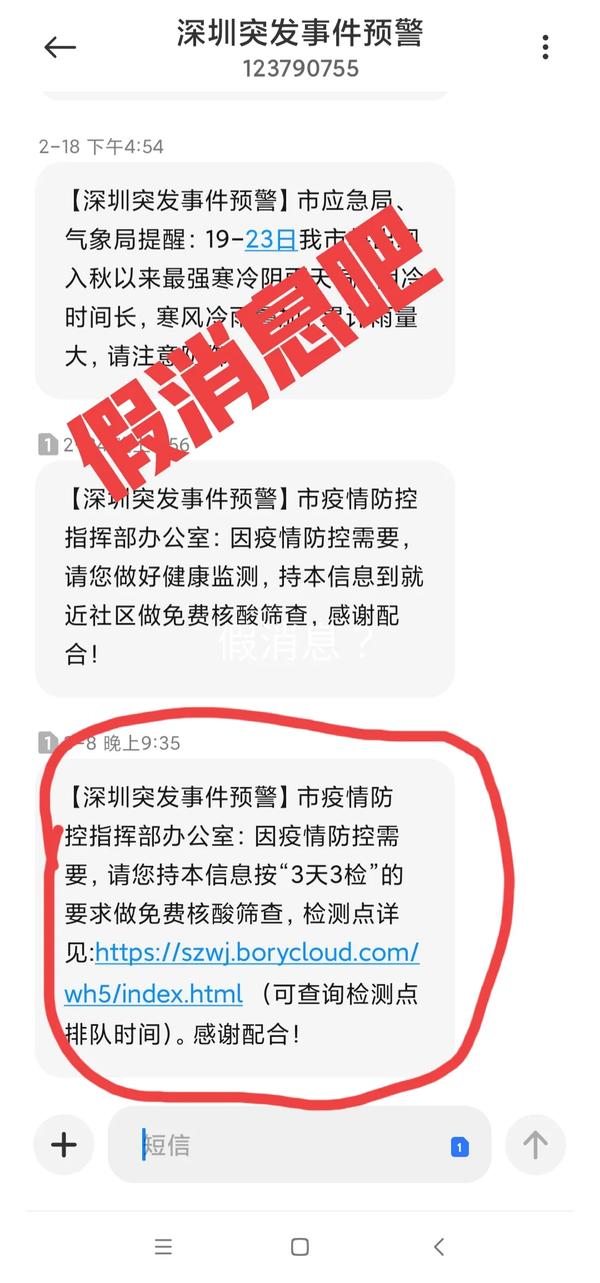Open the three-dot overflow menu
This screenshot has height=1283, width=600.
pyautogui.click(x=545, y=47)
